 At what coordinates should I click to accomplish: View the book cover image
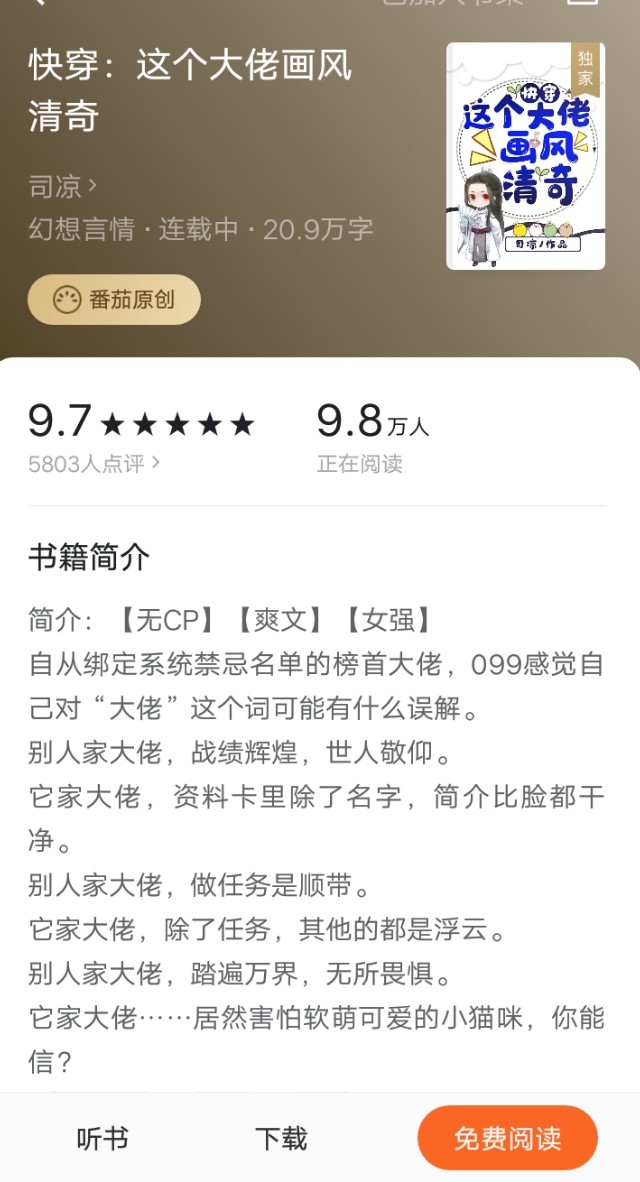(x=525, y=156)
